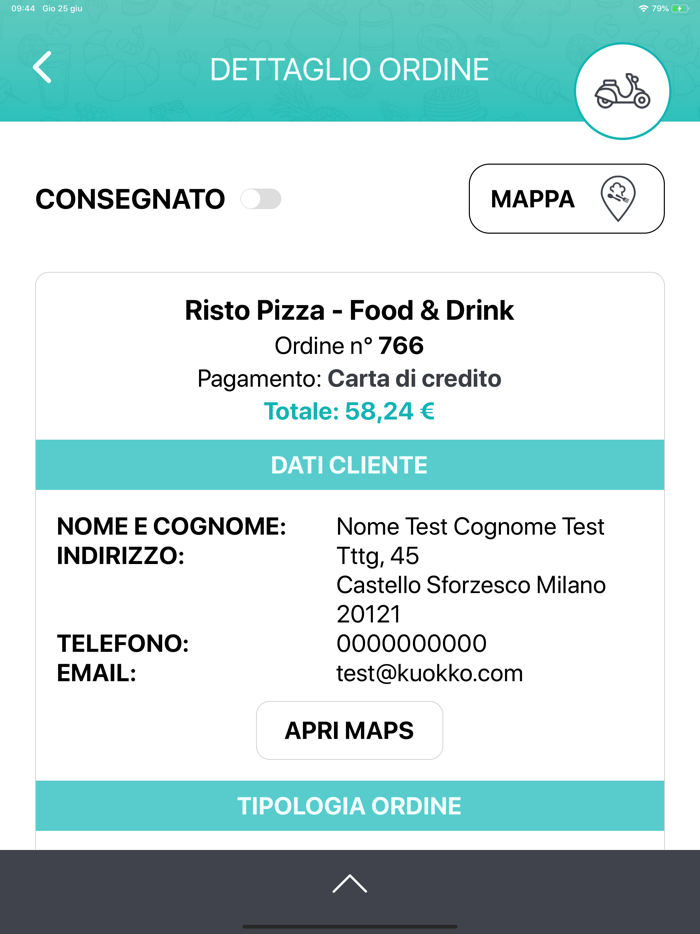Tap the scooter delivery icon

pyautogui.click(x=622, y=92)
